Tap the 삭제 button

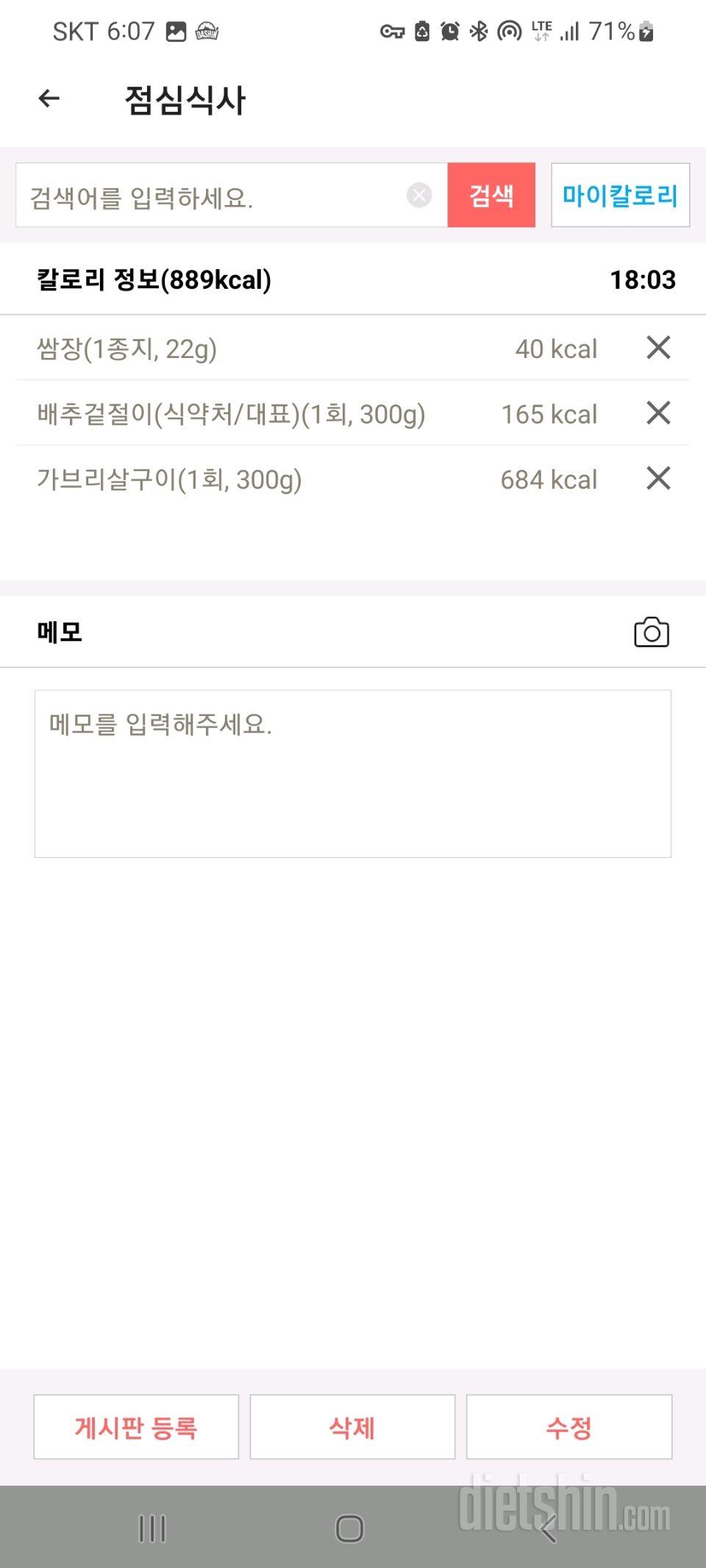(x=352, y=1427)
